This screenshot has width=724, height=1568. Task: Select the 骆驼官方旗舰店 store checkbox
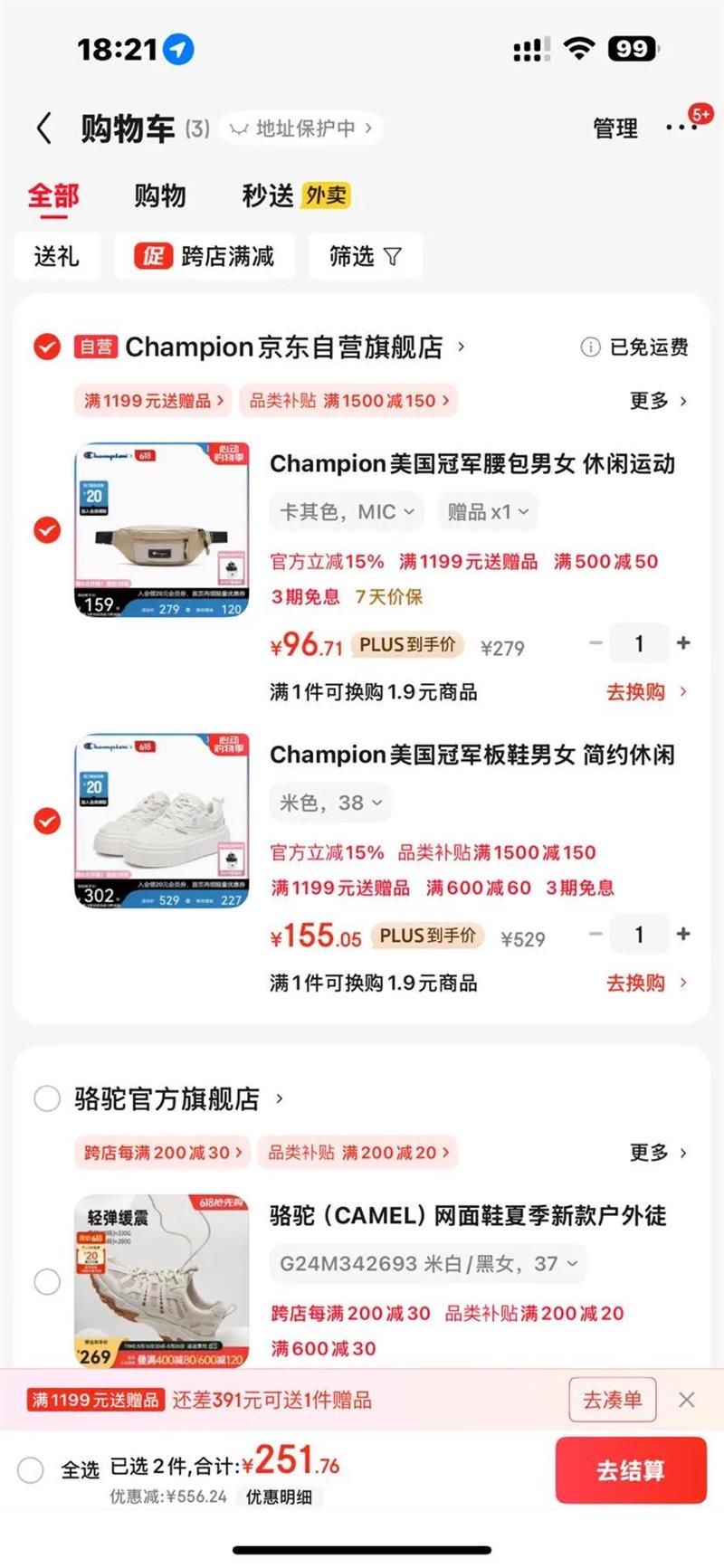[x=47, y=1099]
